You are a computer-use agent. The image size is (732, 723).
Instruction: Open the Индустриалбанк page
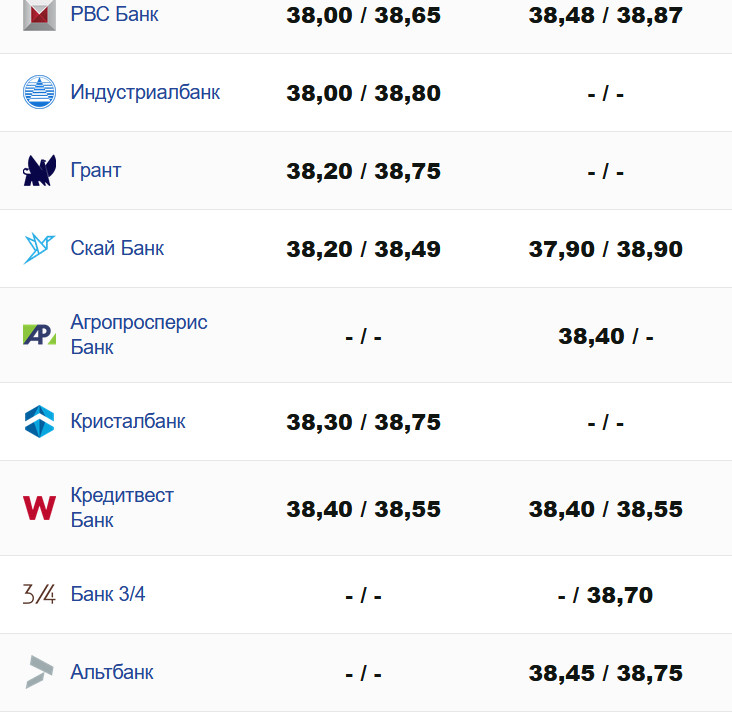coord(145,93)
